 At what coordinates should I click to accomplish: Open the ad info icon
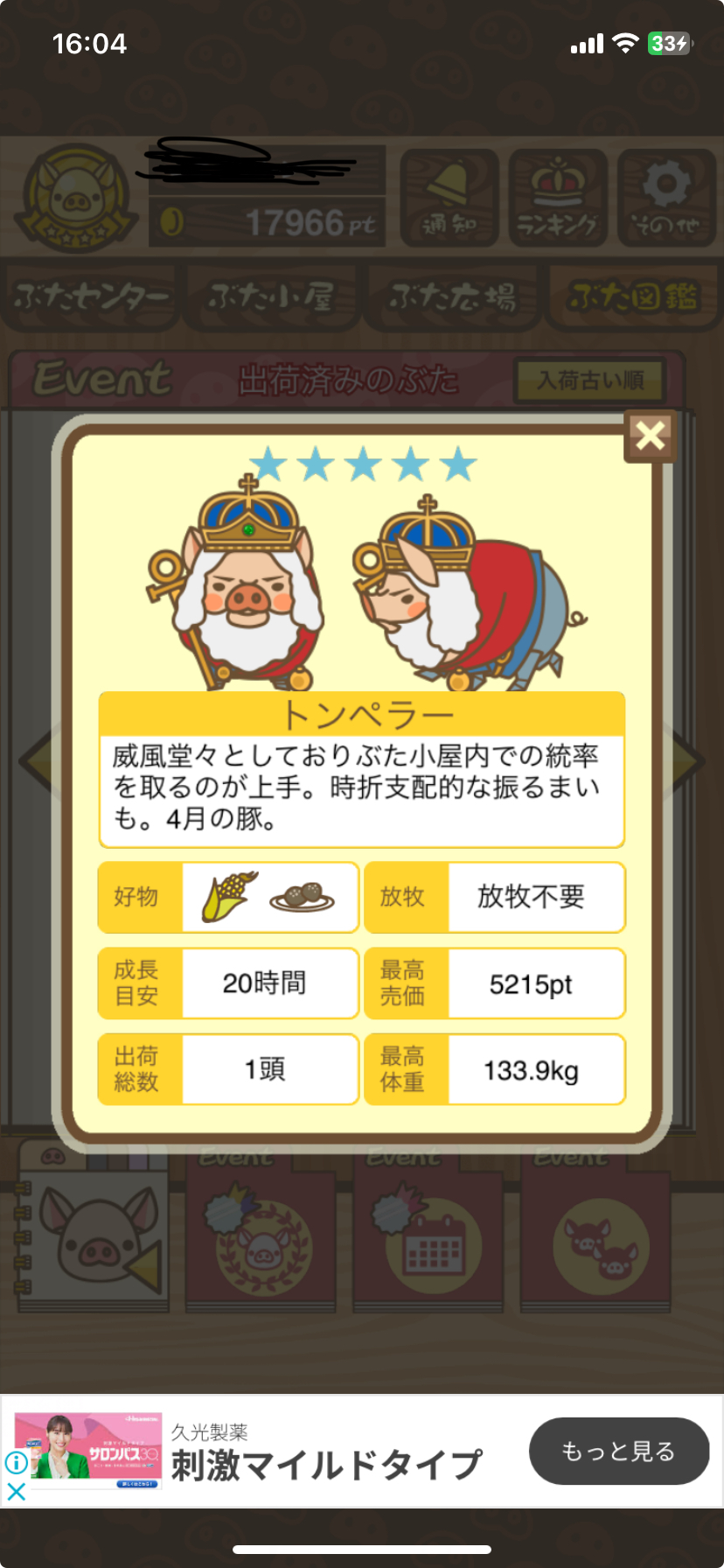(16, 1462)
